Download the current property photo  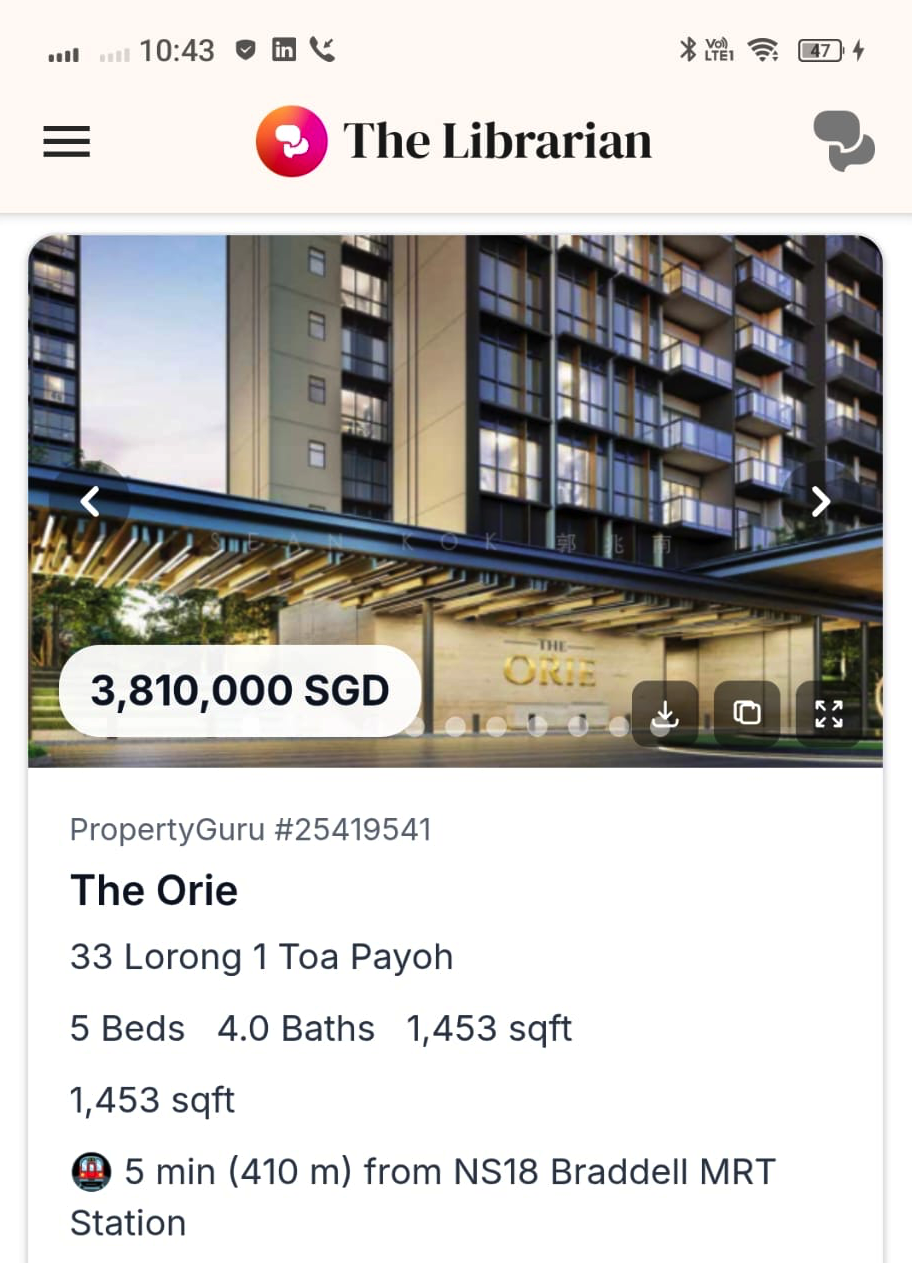point(665,713)
